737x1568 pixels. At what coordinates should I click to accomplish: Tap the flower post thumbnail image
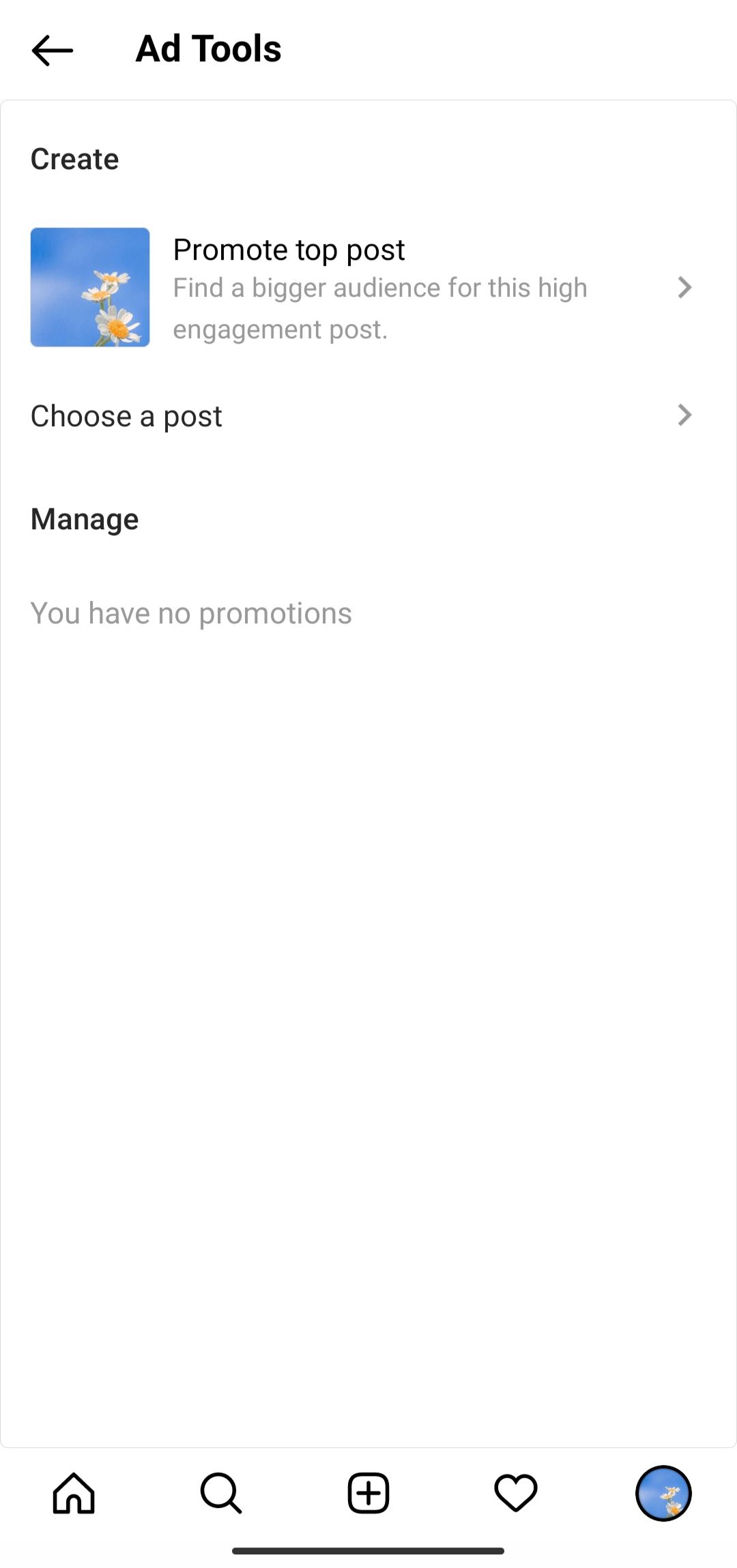point(89,287)
